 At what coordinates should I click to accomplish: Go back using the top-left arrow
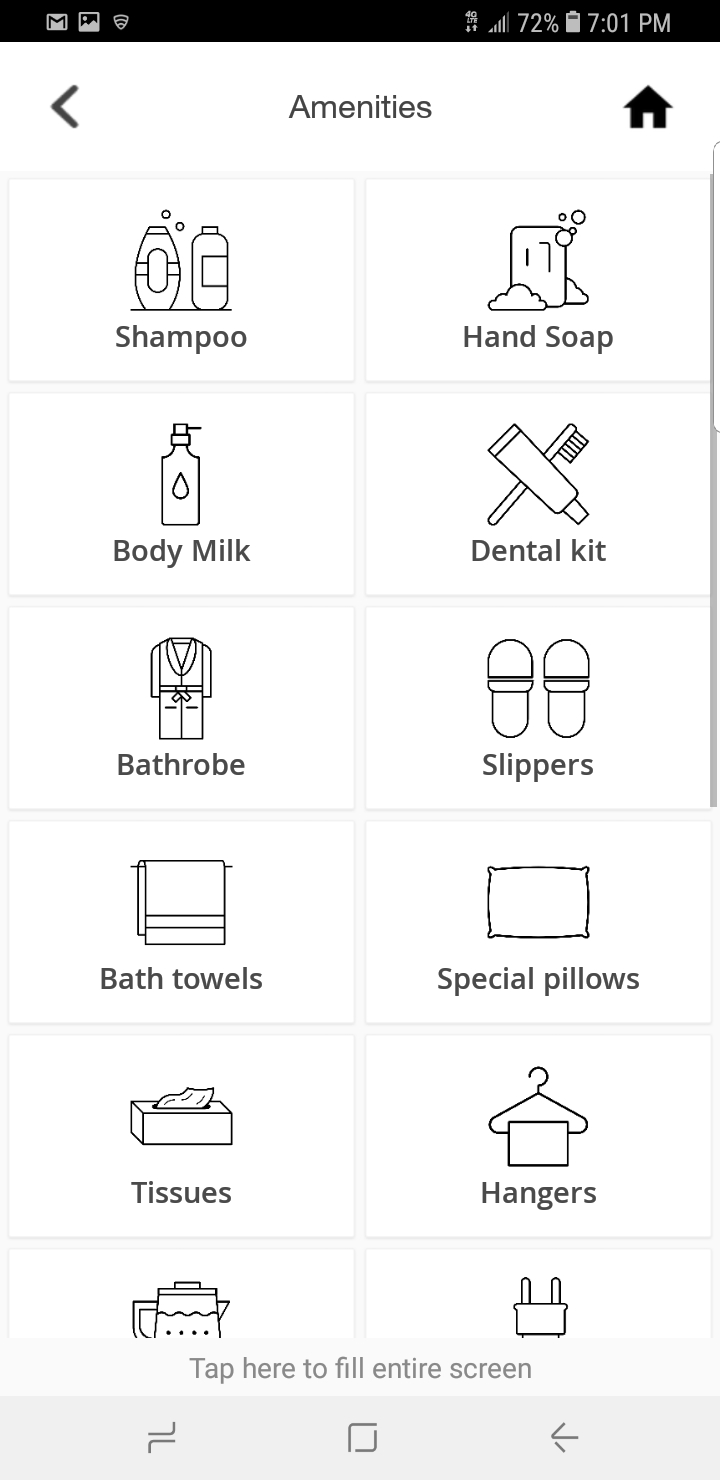(65, 107)
